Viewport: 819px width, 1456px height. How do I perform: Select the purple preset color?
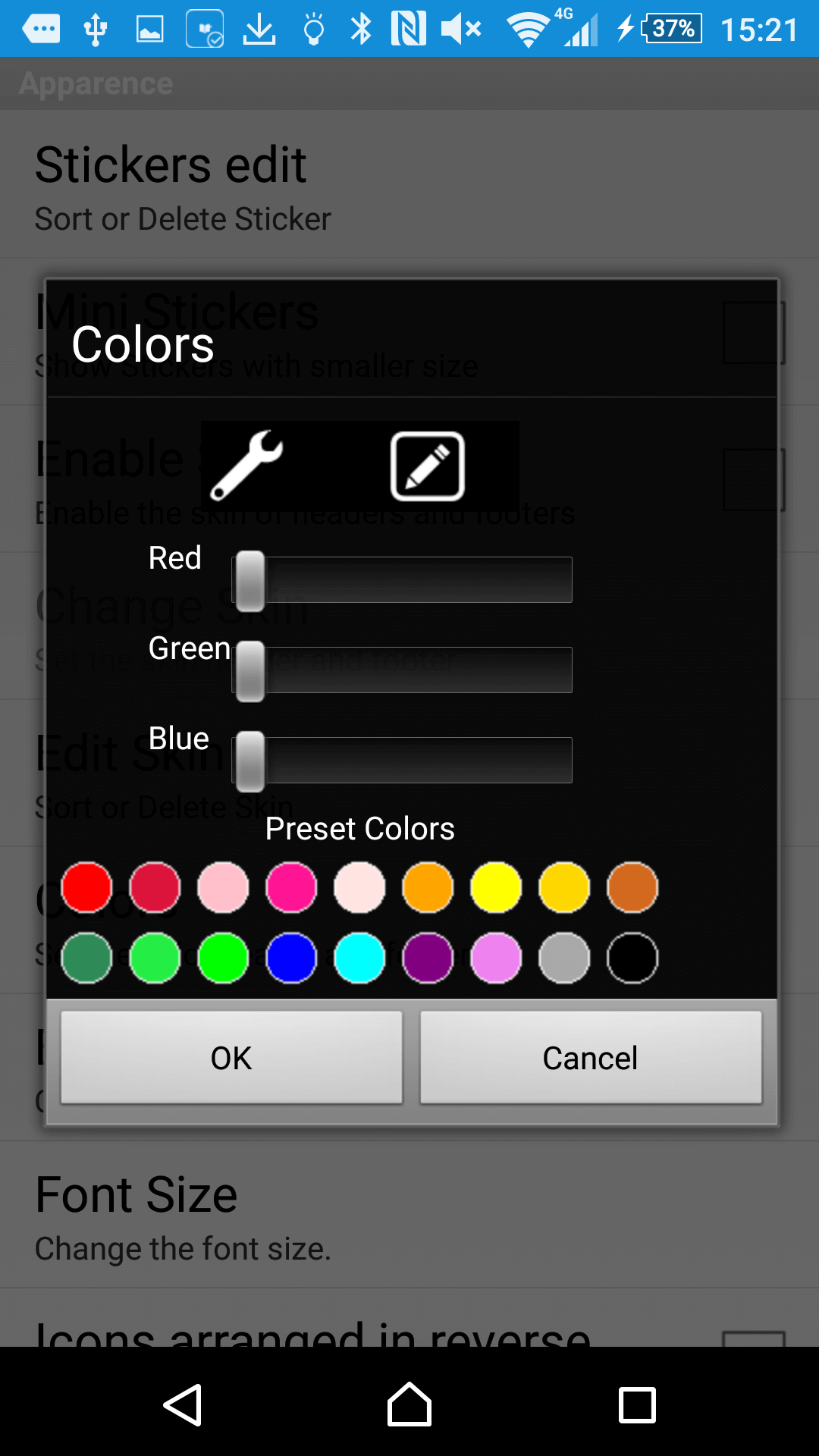[x=428, y=959]
